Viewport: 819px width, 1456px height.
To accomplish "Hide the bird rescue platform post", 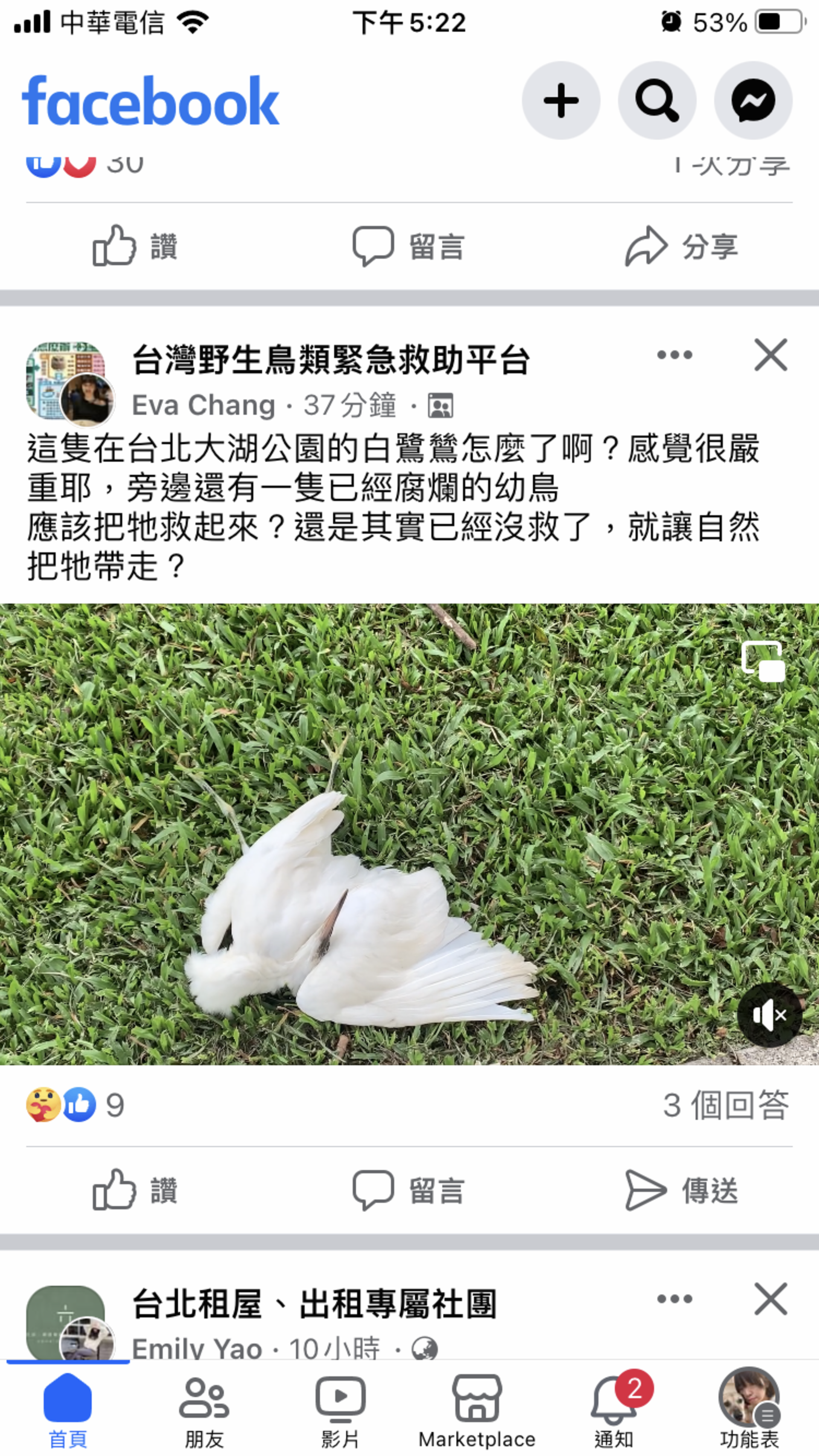I will (770, 355).
